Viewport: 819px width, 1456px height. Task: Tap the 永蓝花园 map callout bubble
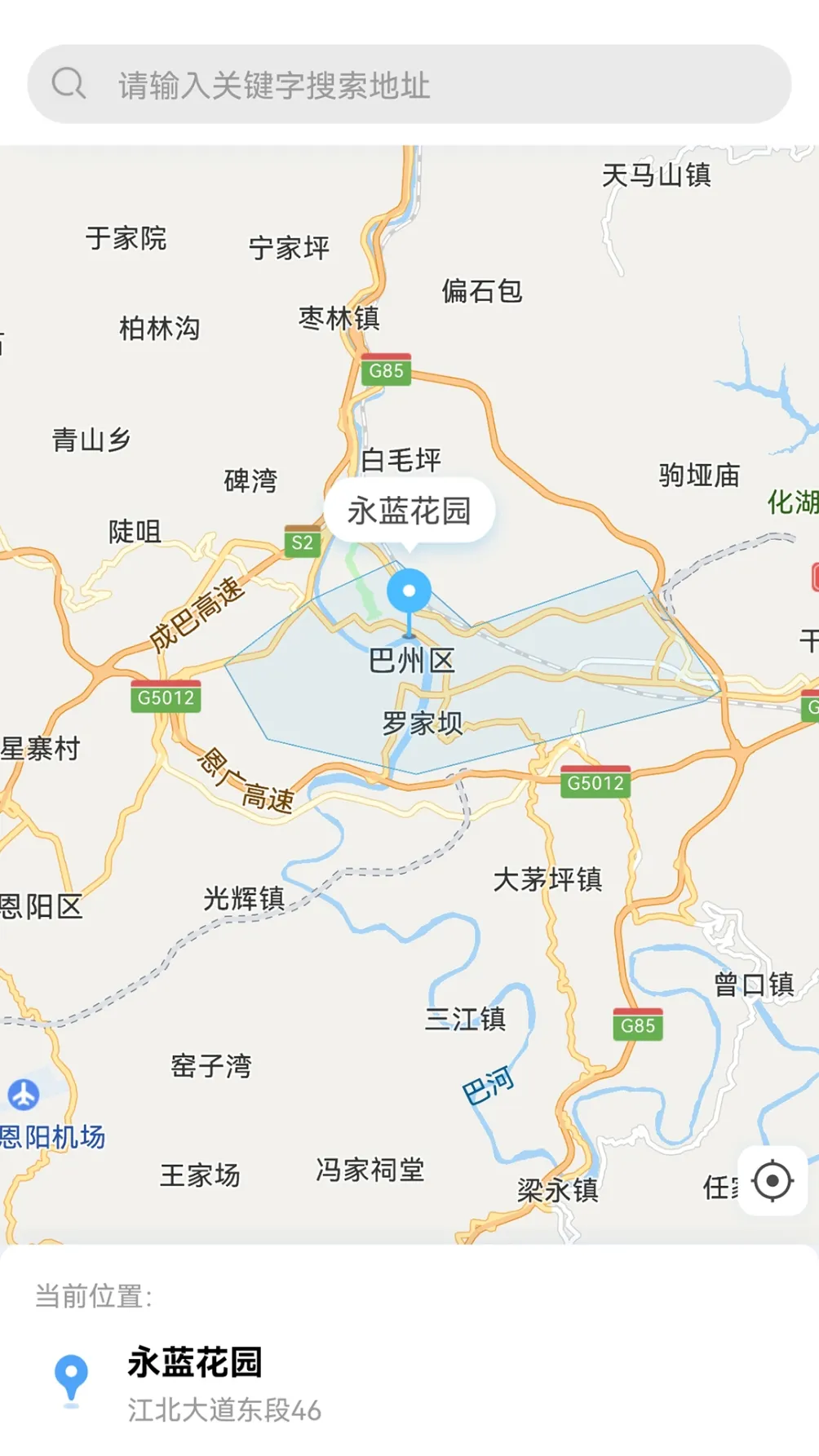click(409, 511)
